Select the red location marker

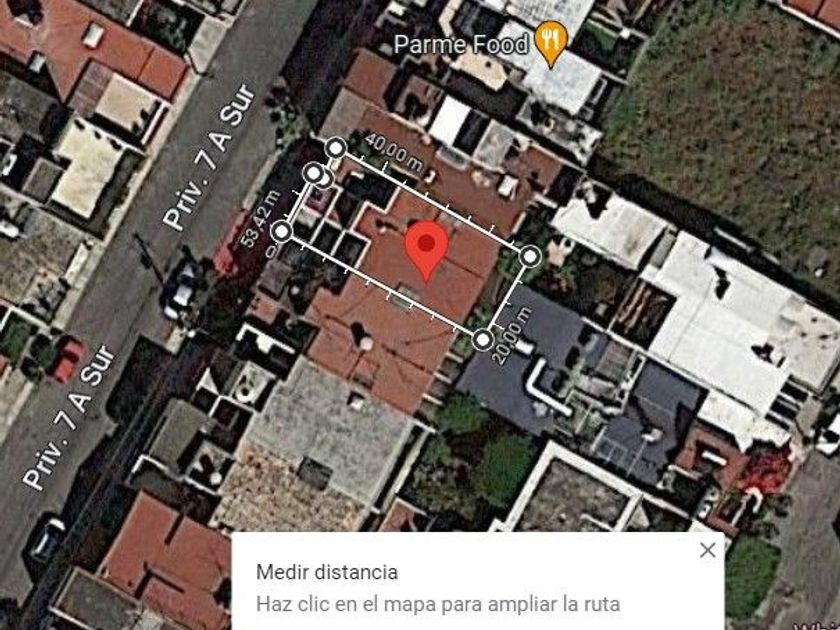click(x=428, y=250)
